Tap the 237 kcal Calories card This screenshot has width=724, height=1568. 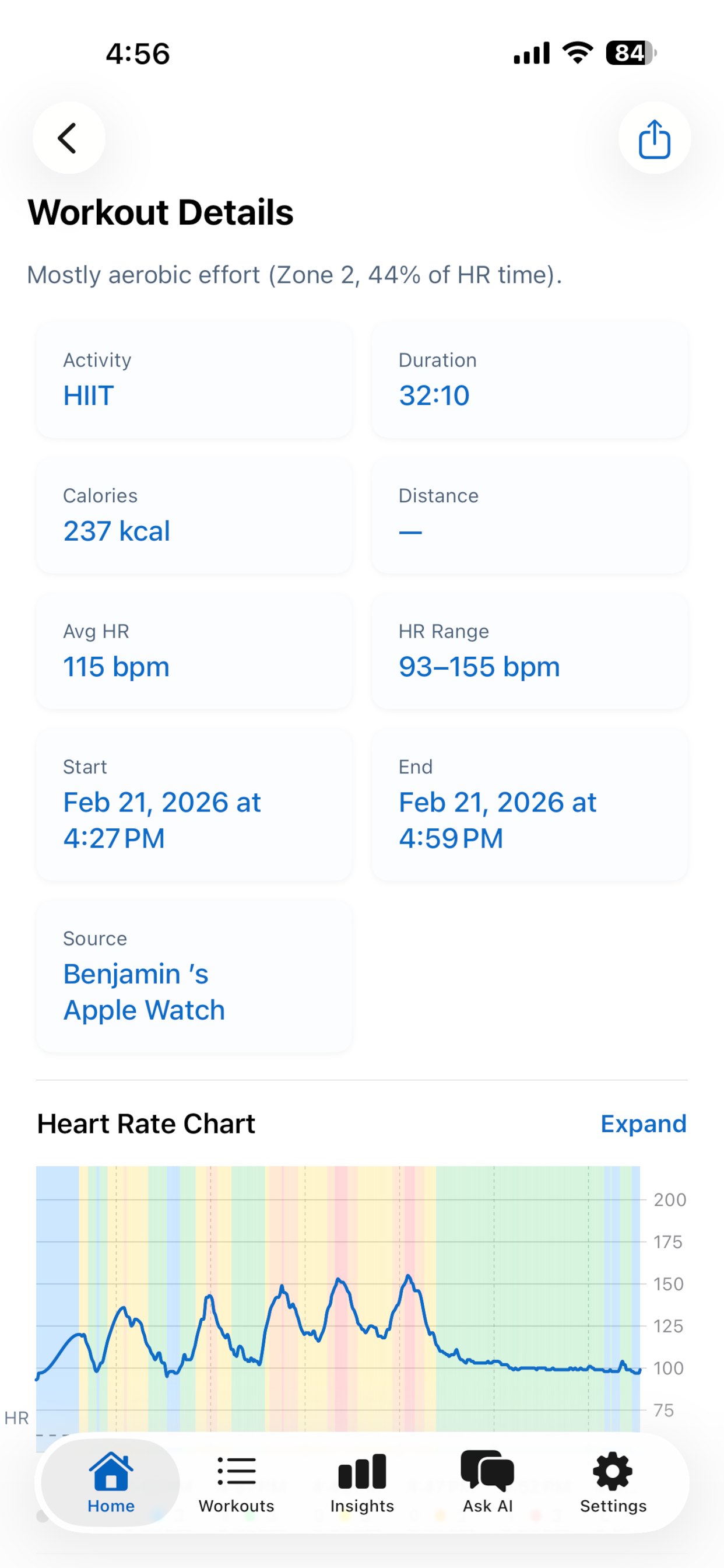(194, 516)
